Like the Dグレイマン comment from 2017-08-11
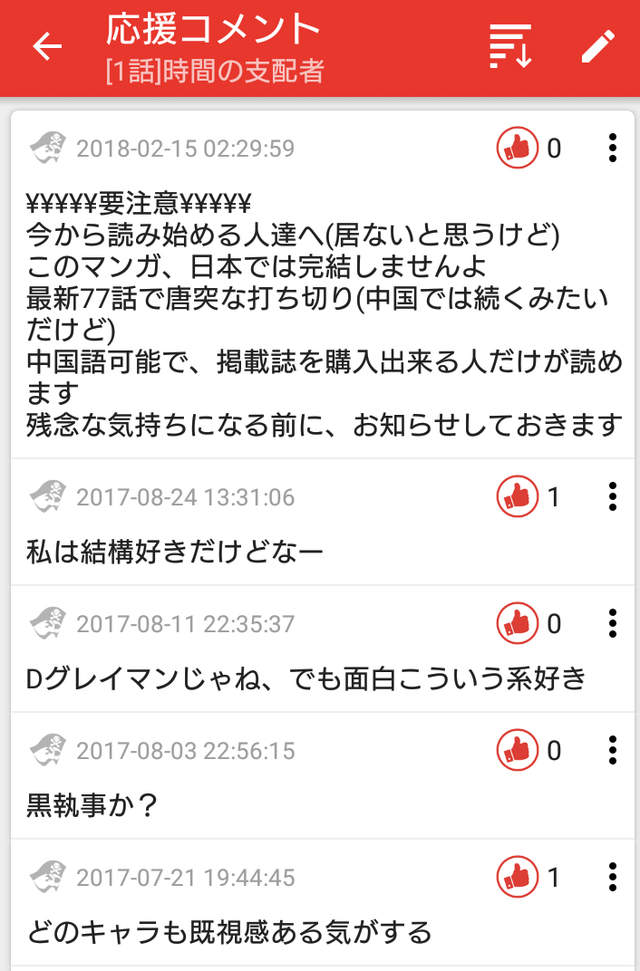 click(518, 623)
